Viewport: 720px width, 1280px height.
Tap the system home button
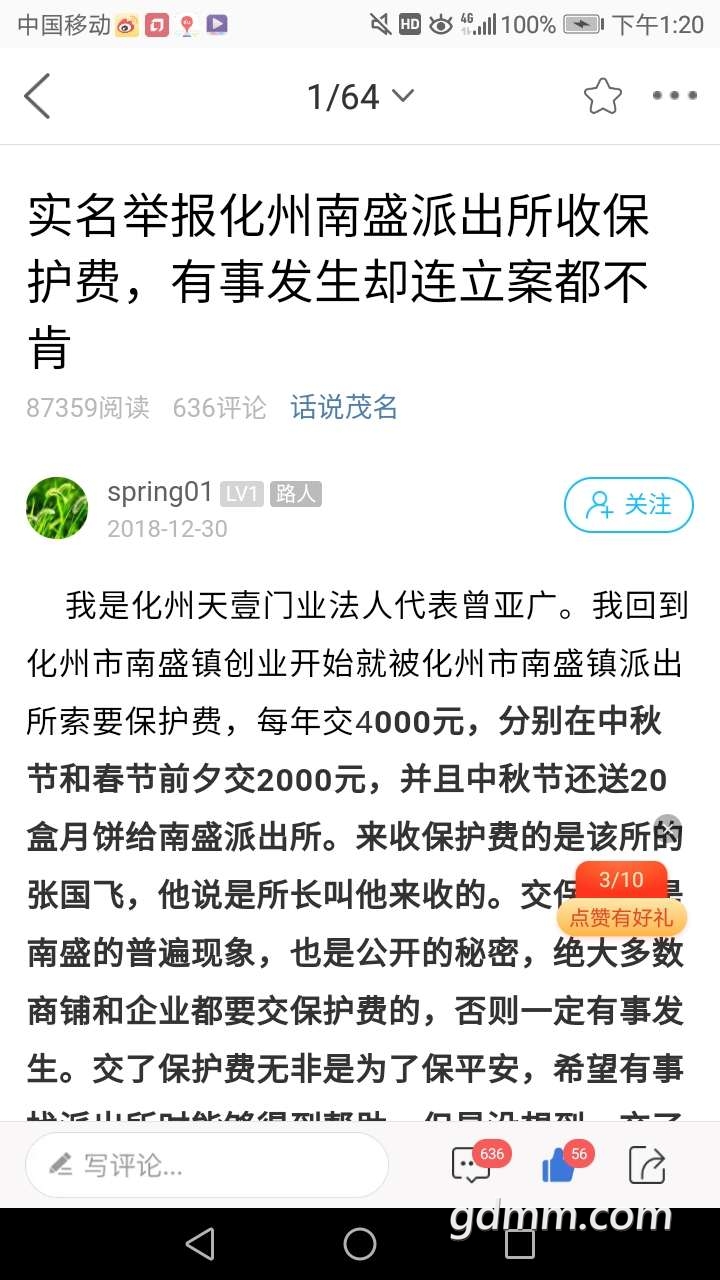tap(360, 1244)
